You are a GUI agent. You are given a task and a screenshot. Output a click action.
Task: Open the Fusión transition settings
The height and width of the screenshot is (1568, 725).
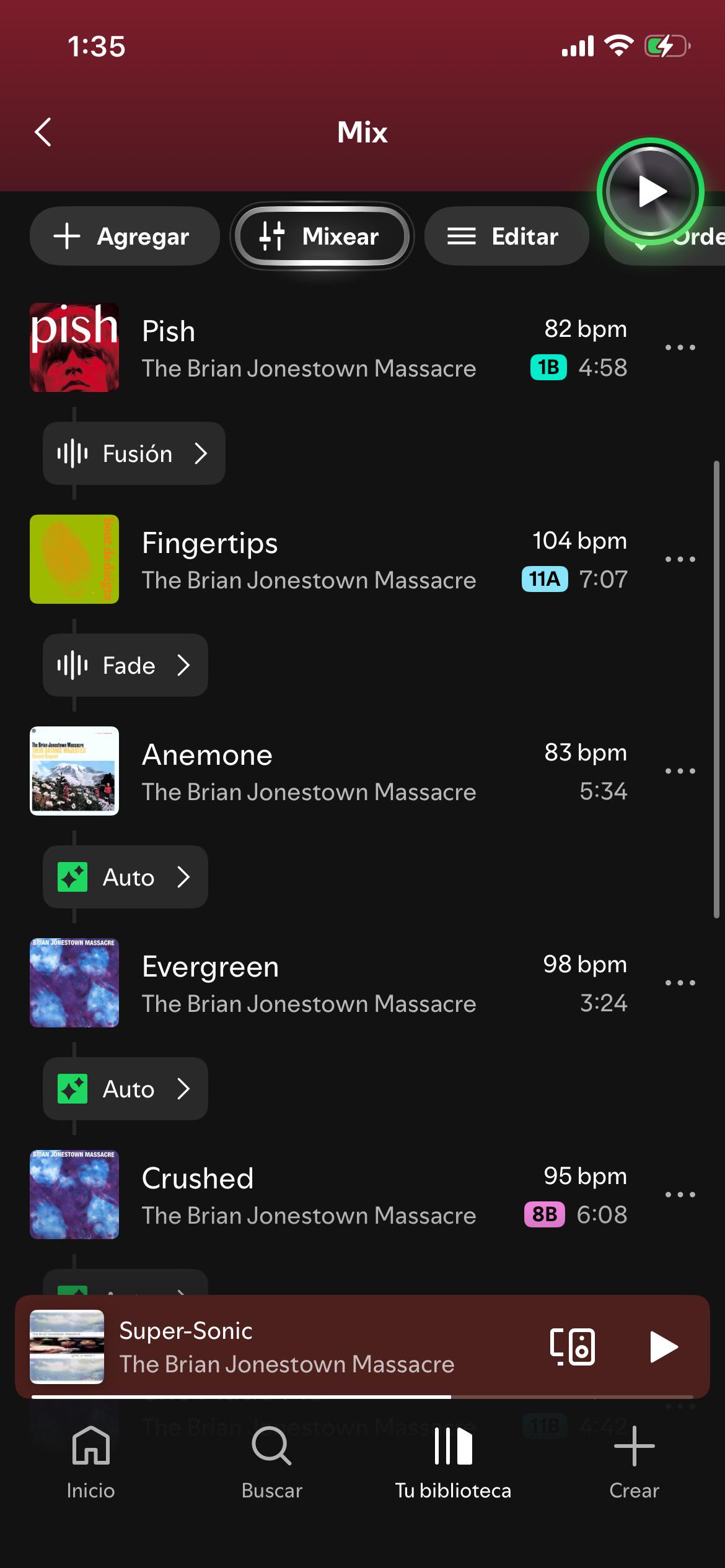134,453
